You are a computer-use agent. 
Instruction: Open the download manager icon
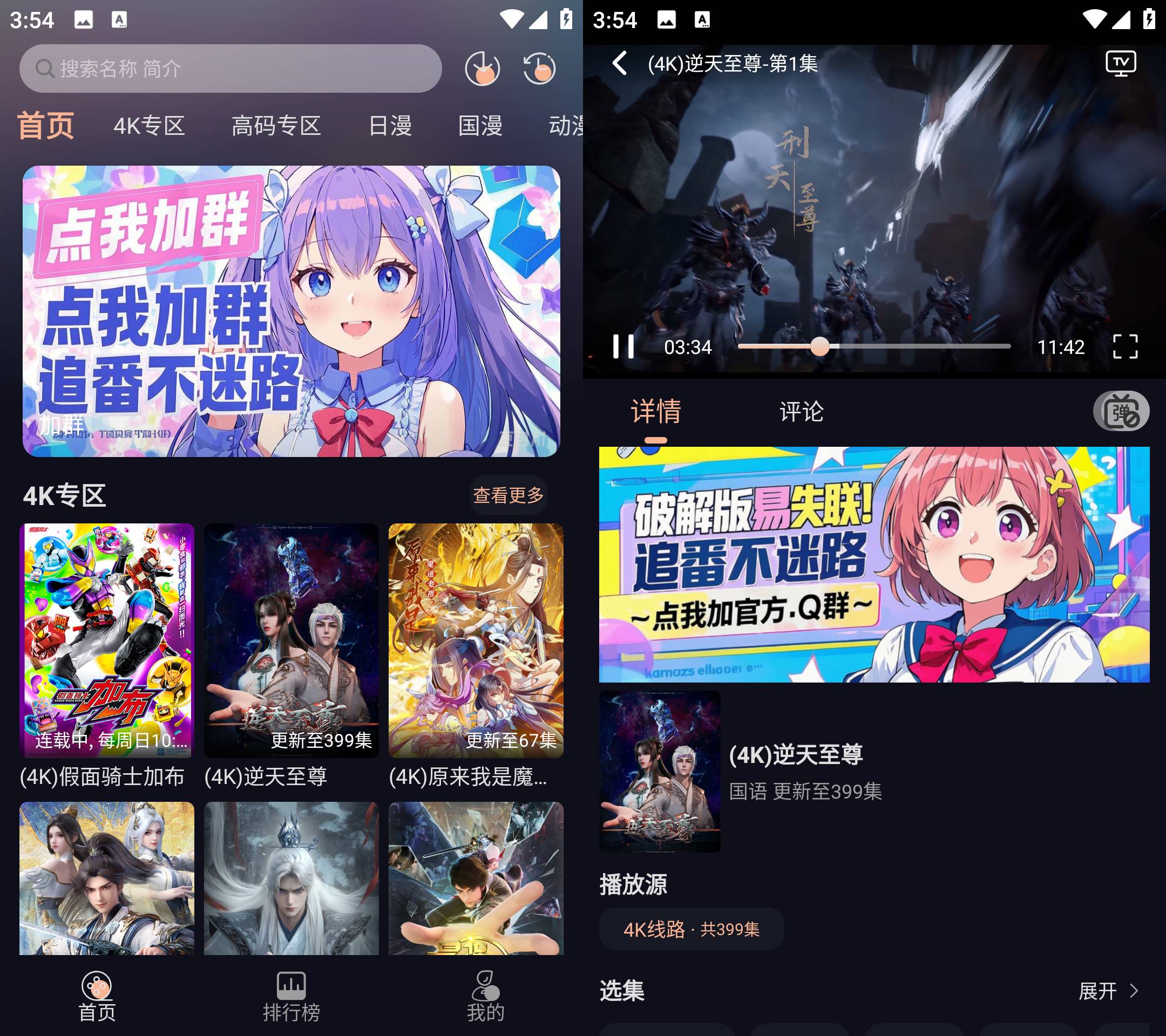(483, 69)
